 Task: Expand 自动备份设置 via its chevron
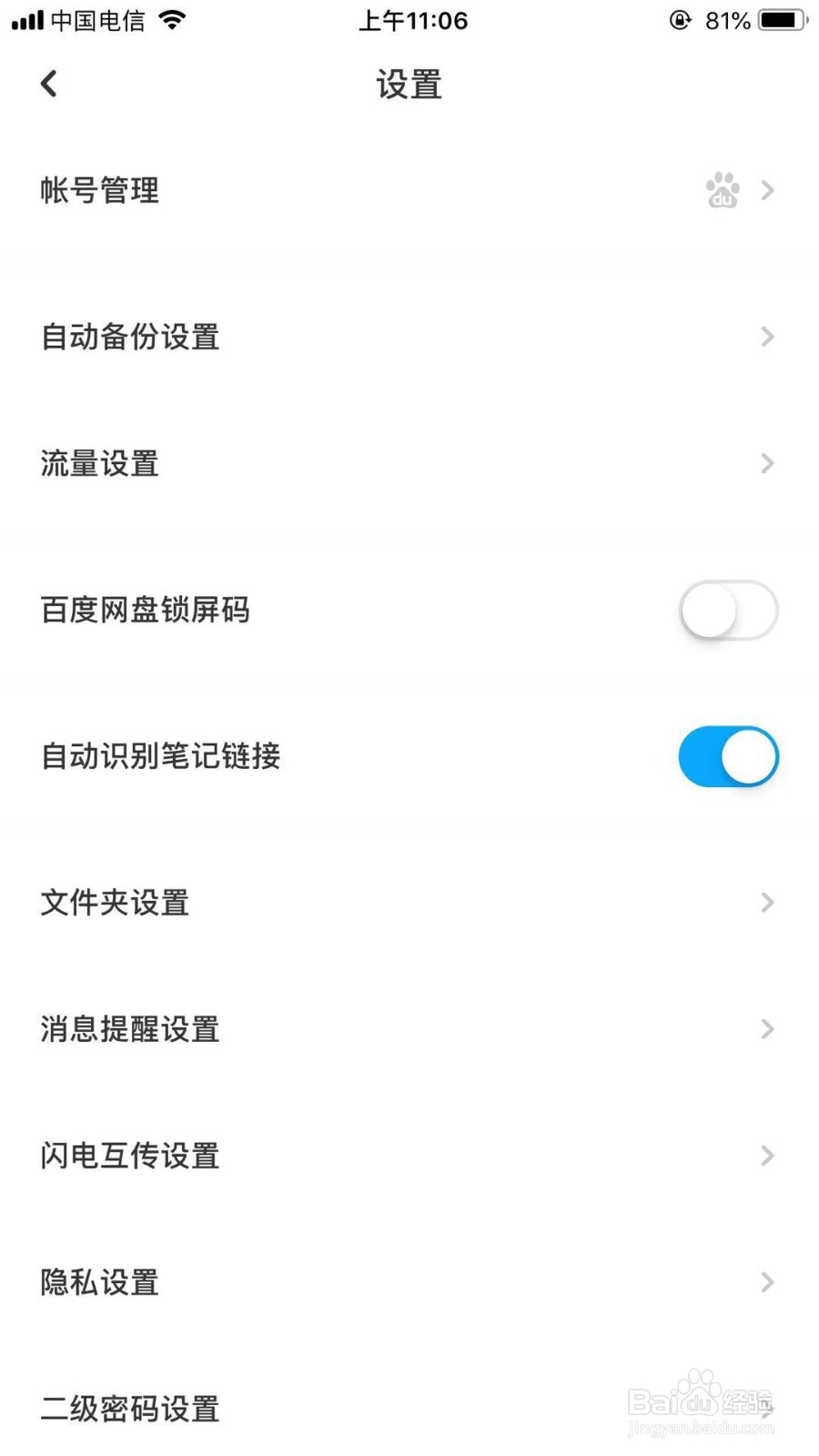coord(766,337)
